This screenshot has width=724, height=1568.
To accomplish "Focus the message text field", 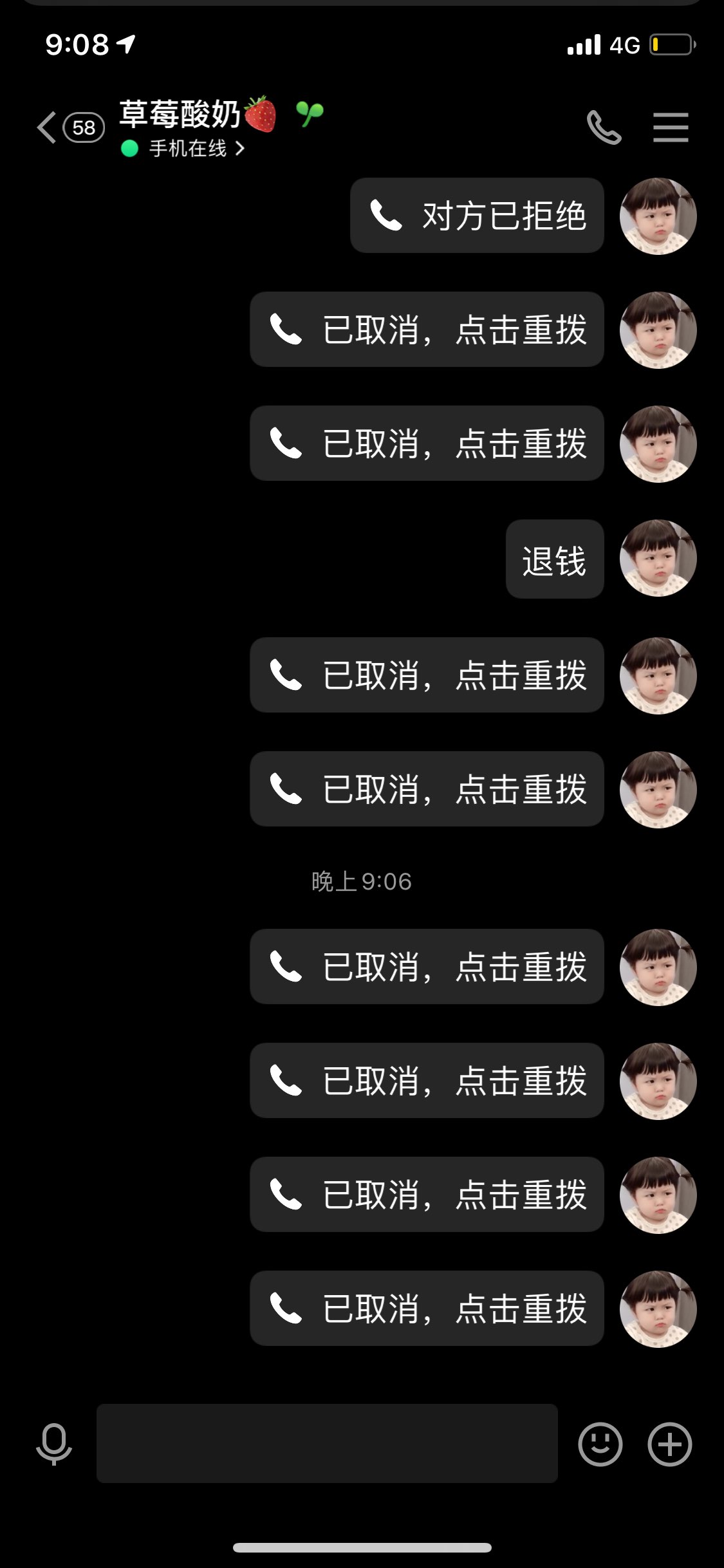I will tap(327, 1443).
